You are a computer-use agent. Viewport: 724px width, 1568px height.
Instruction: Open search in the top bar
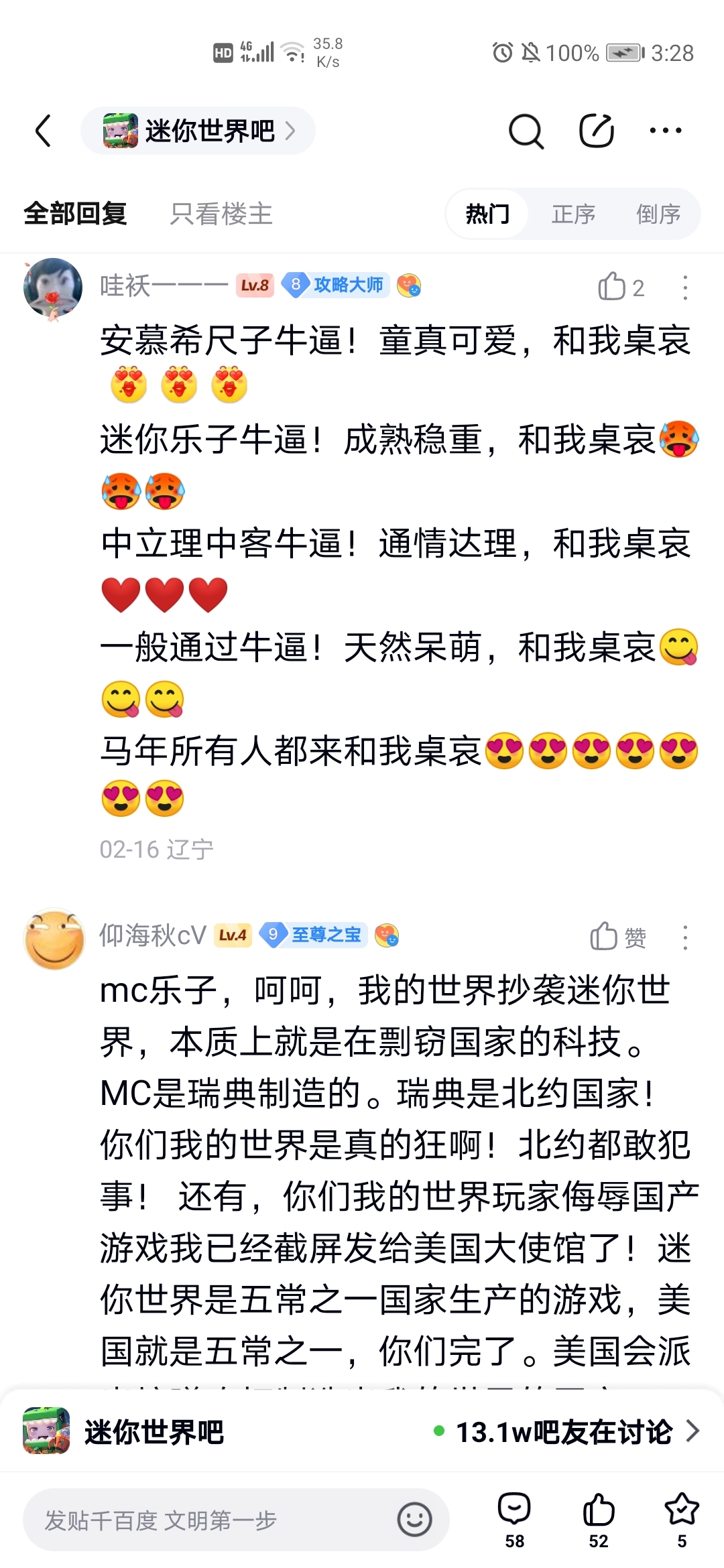pos(526,131)
